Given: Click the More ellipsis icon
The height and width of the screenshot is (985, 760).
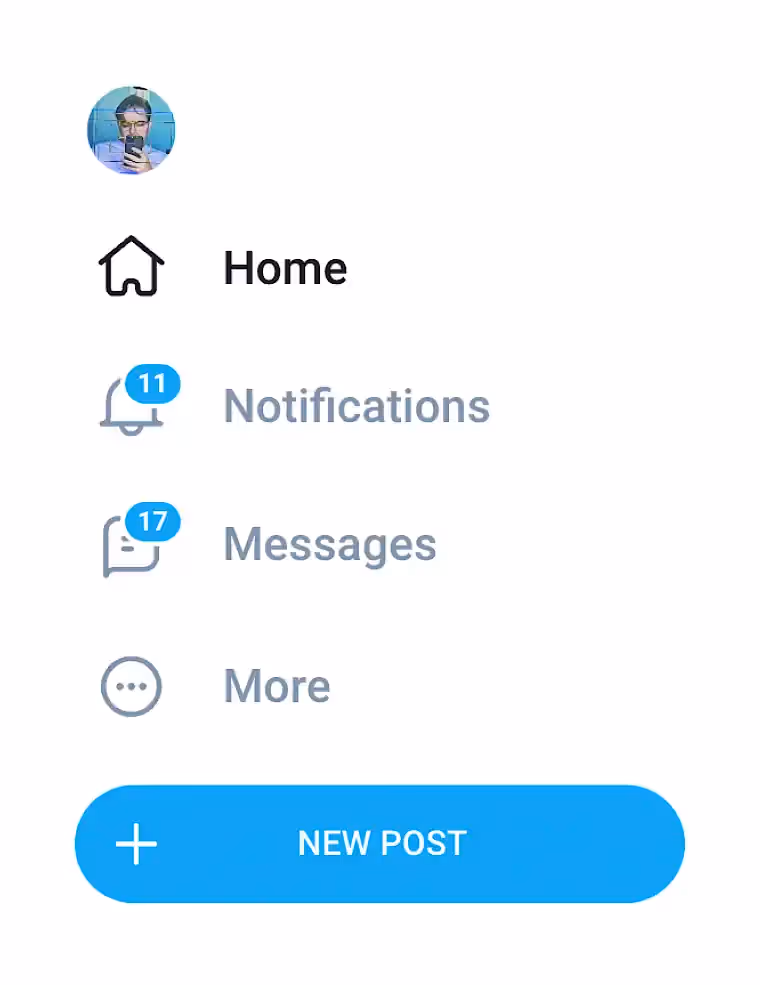Looking at the screenshot, I should (131, 686).
